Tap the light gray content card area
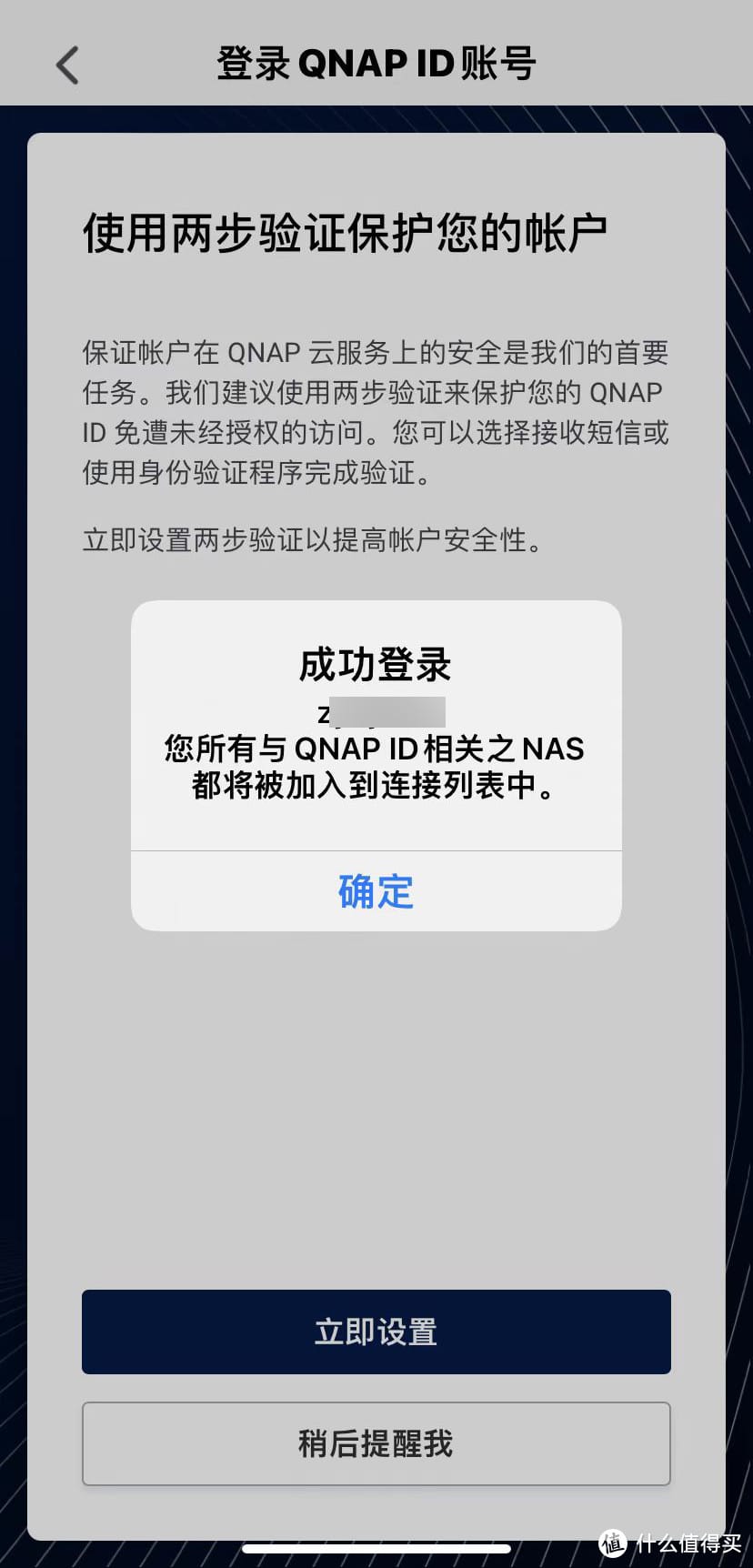 [x=376, y=1091]
